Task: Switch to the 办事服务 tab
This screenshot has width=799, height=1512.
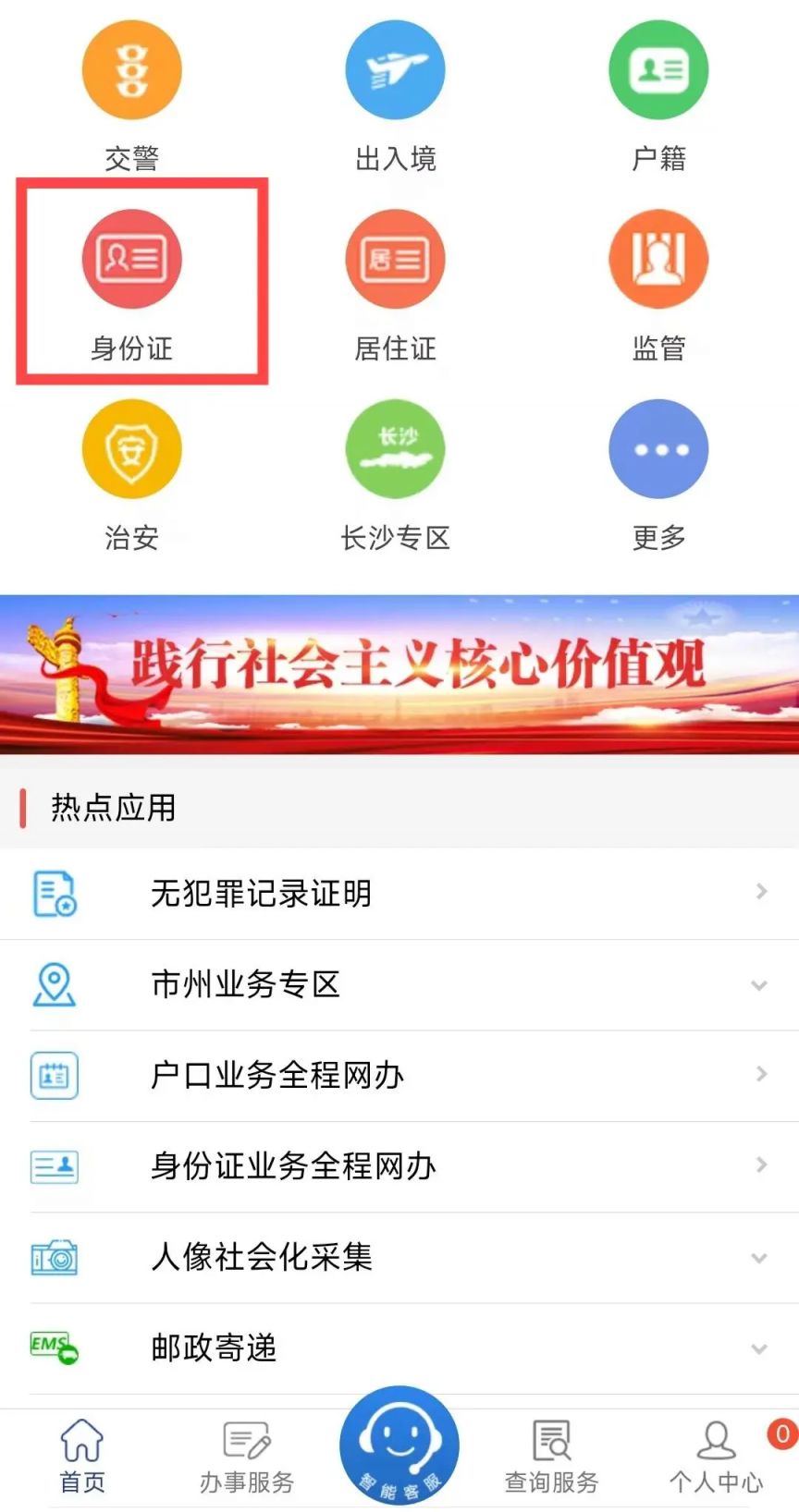Action: click(x=247, y=1457)
